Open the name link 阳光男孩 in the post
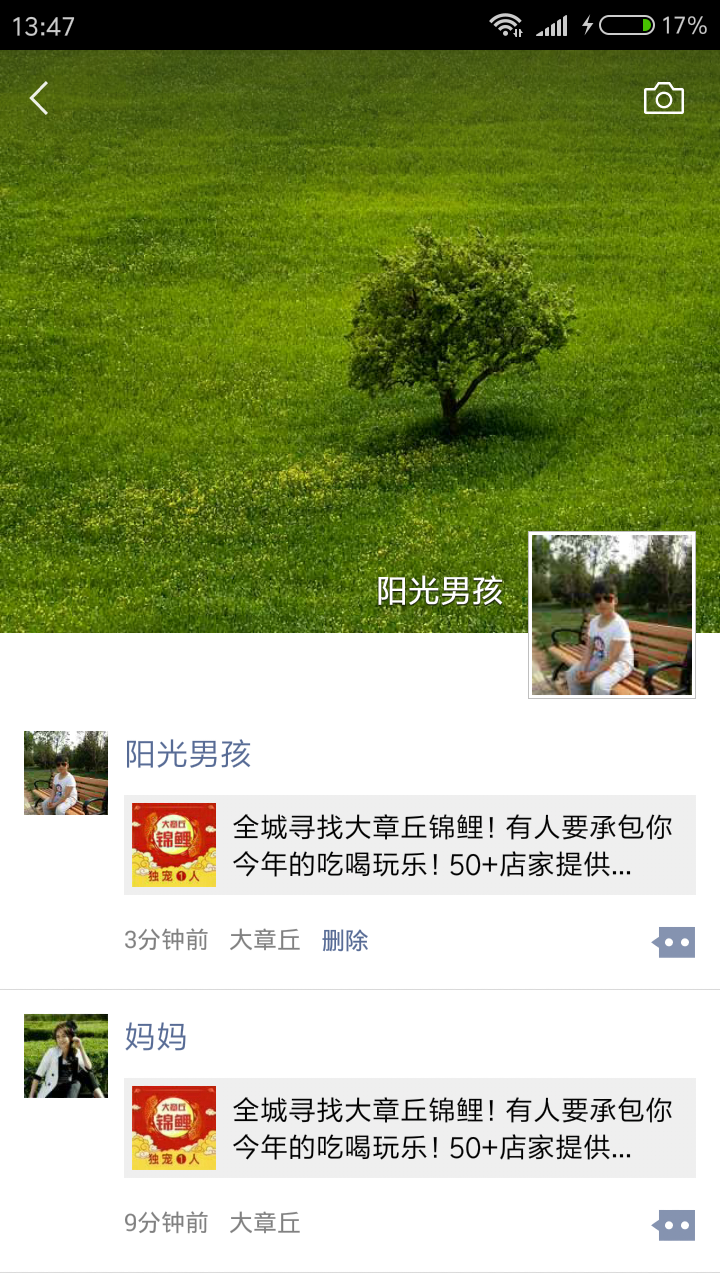 coord(188,754)
